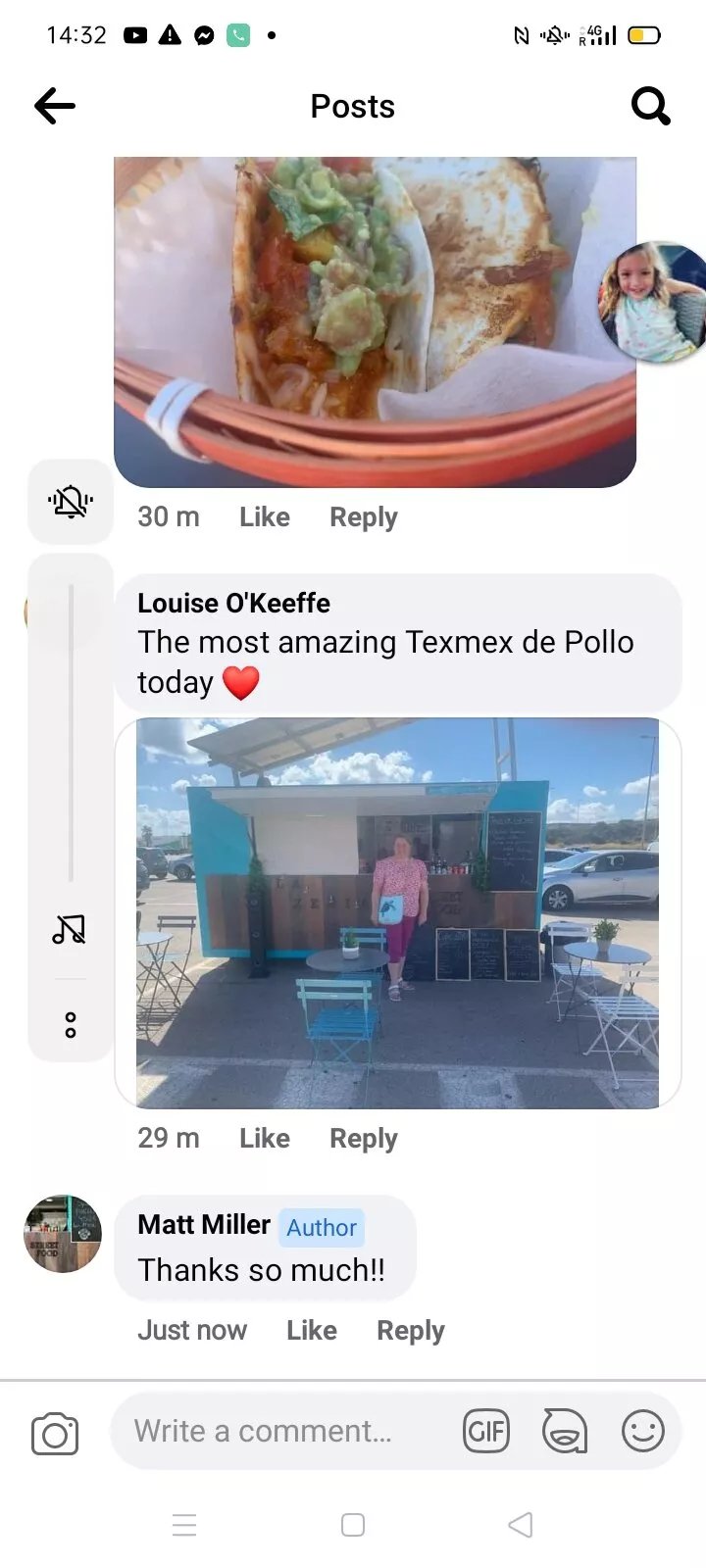Viewport: 706px width, 1568px height.
Task: Reply to Matt Miller's comment
Action: coord(411,1331)
